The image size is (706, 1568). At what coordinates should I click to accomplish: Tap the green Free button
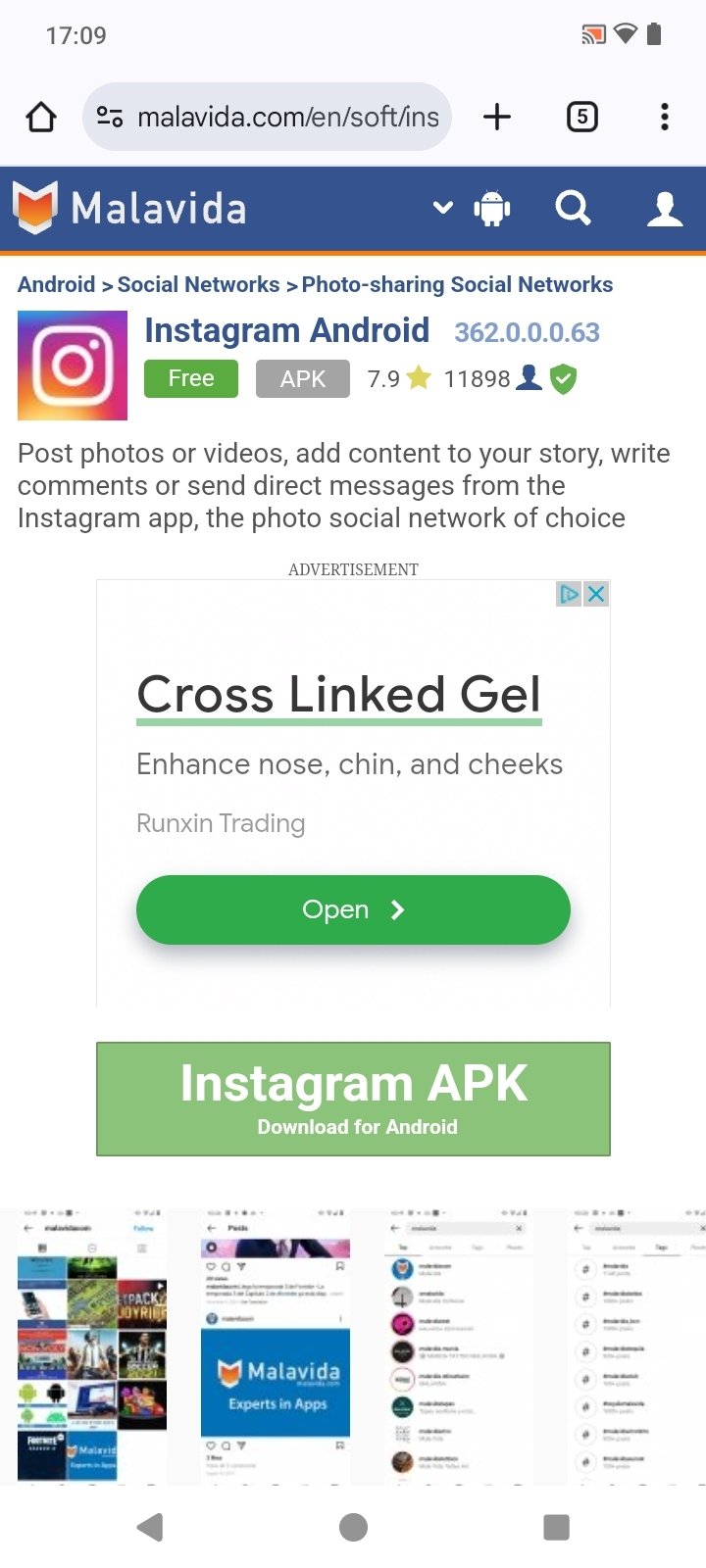[x=191, y=378]
